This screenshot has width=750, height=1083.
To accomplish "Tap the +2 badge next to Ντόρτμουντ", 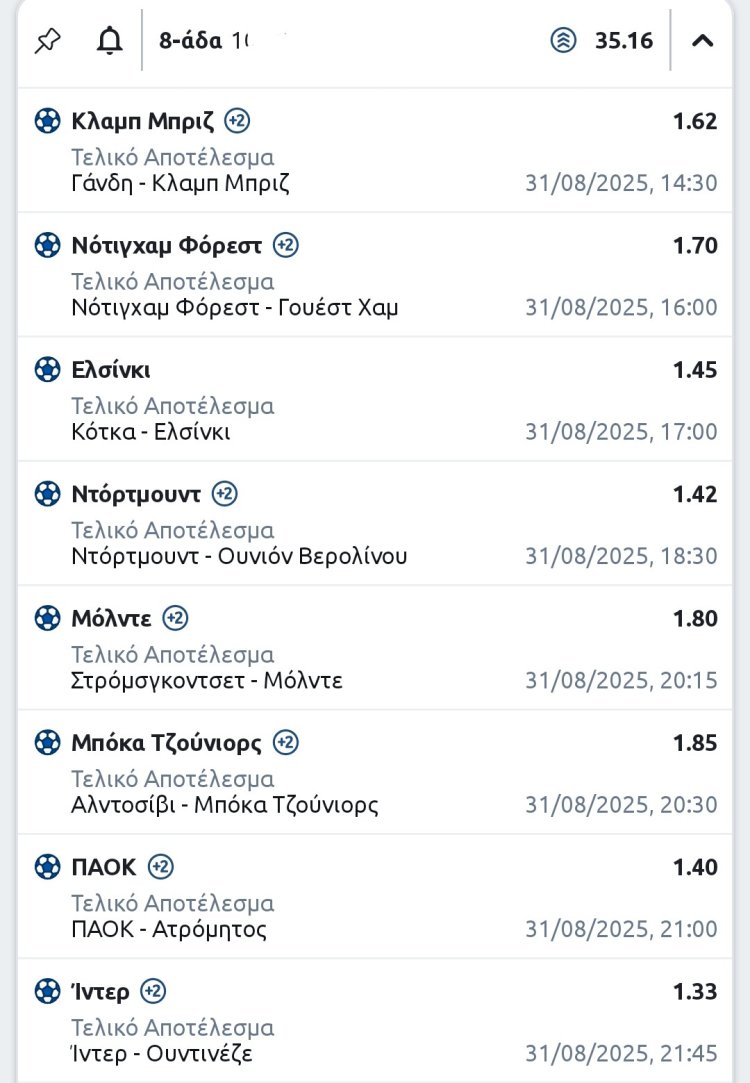I will [x=224, y=494].
